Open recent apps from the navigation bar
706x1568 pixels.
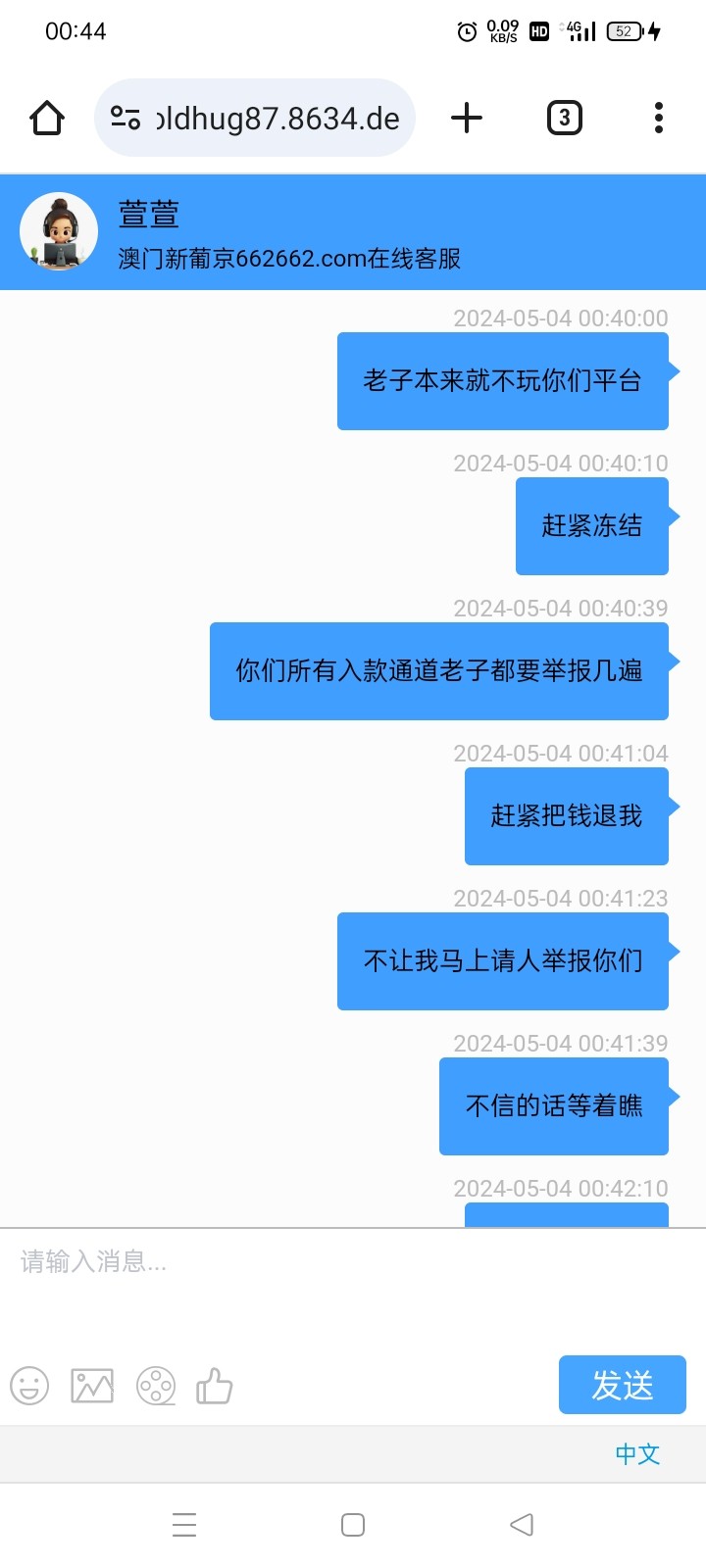coord(184,1525)
